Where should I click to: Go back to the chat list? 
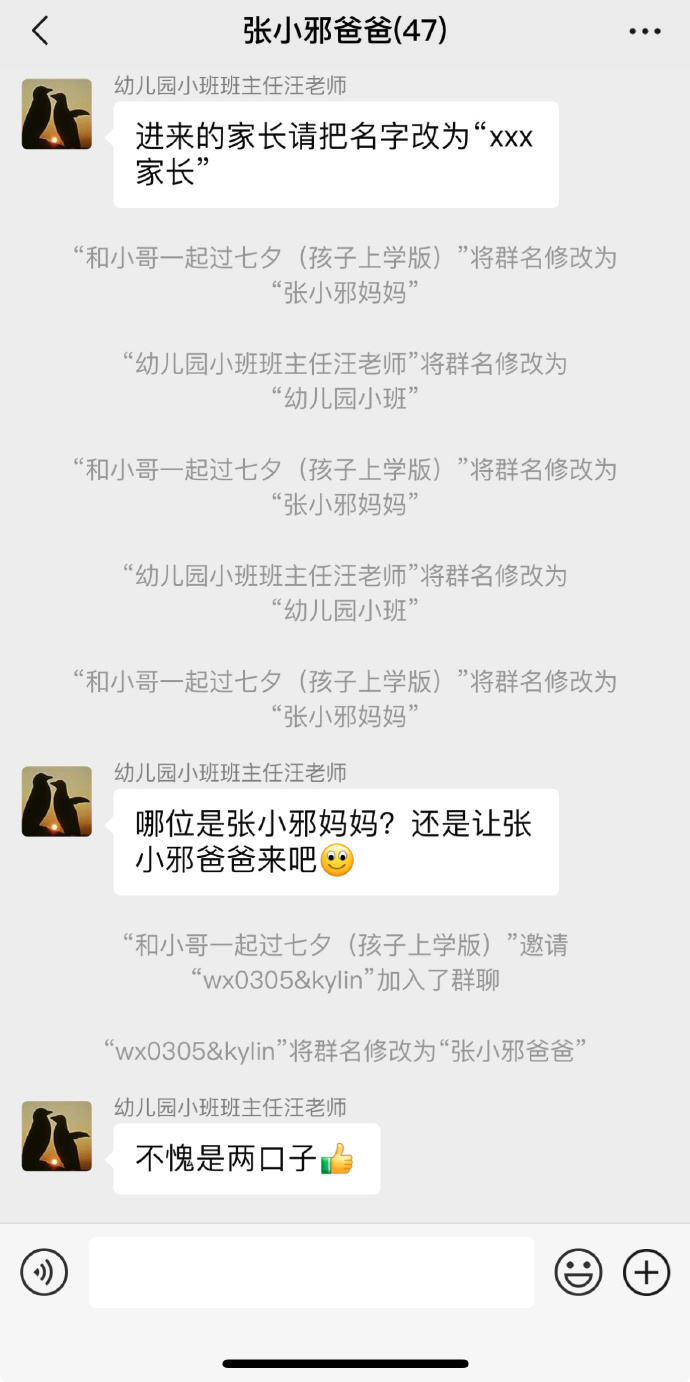(x=40, y=31)
